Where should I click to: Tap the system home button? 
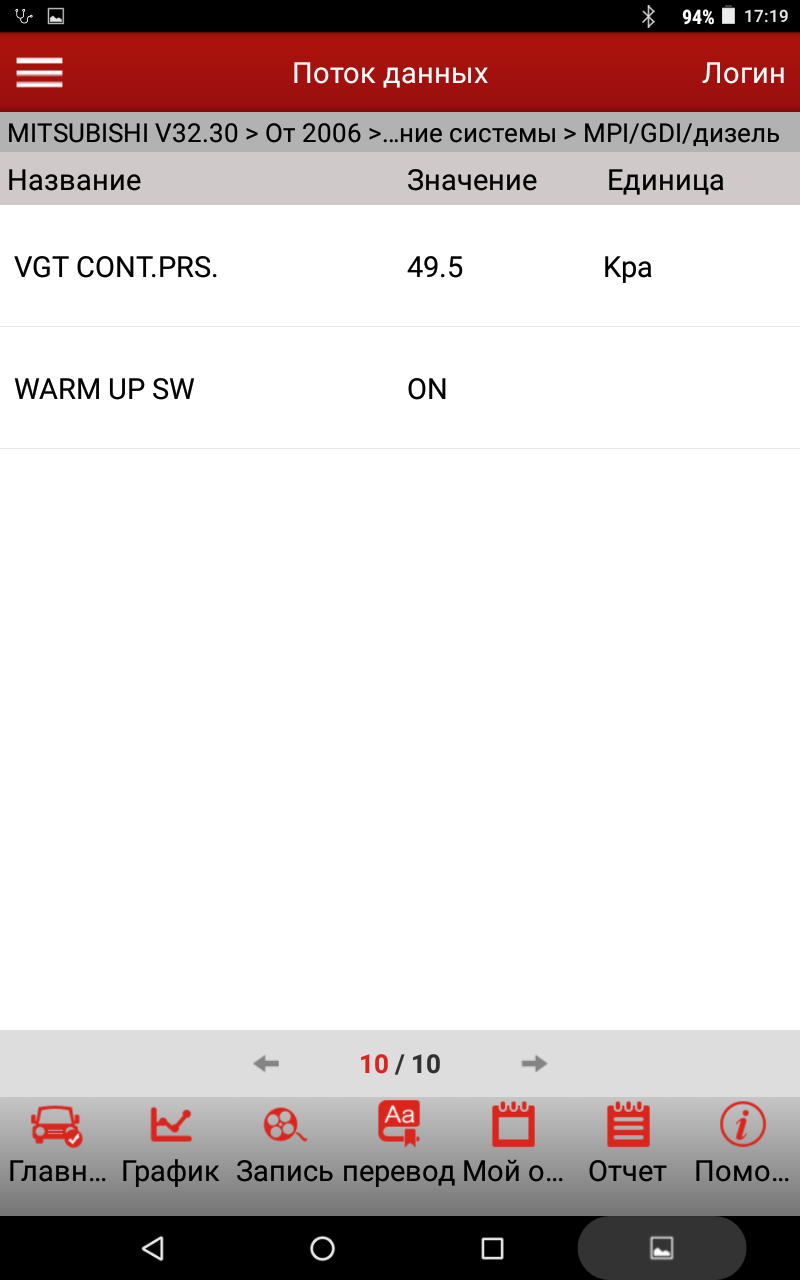click(322, 1247)
